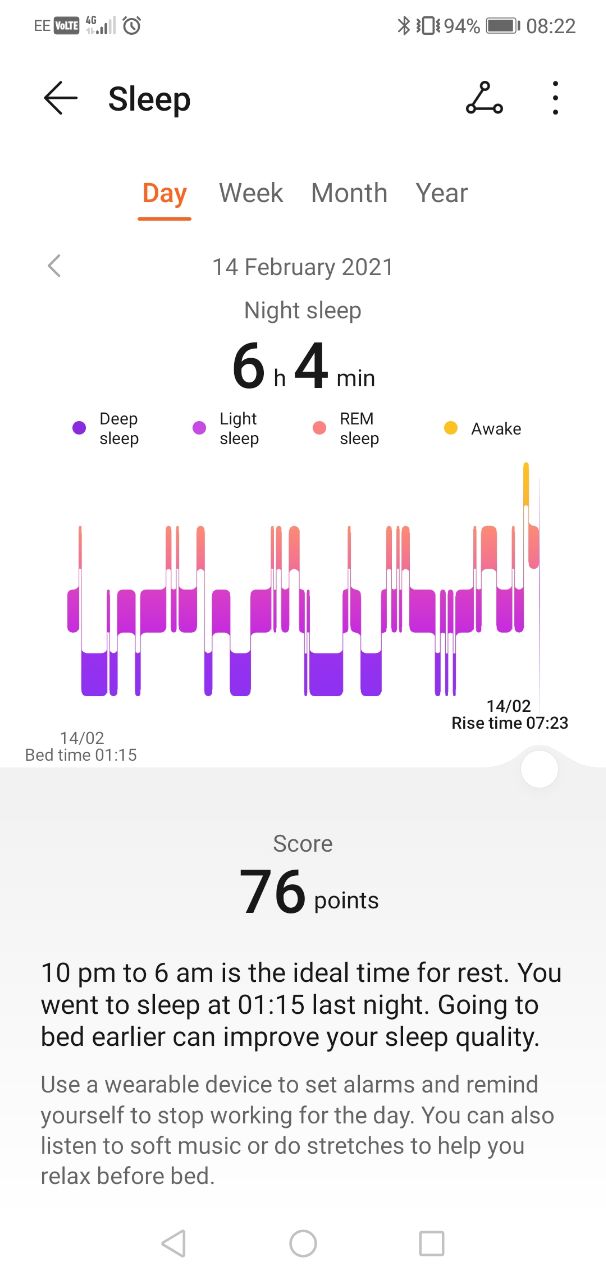Switch to the Year tab
Viewport: 606px width, 1280px height.
(442, 193)
